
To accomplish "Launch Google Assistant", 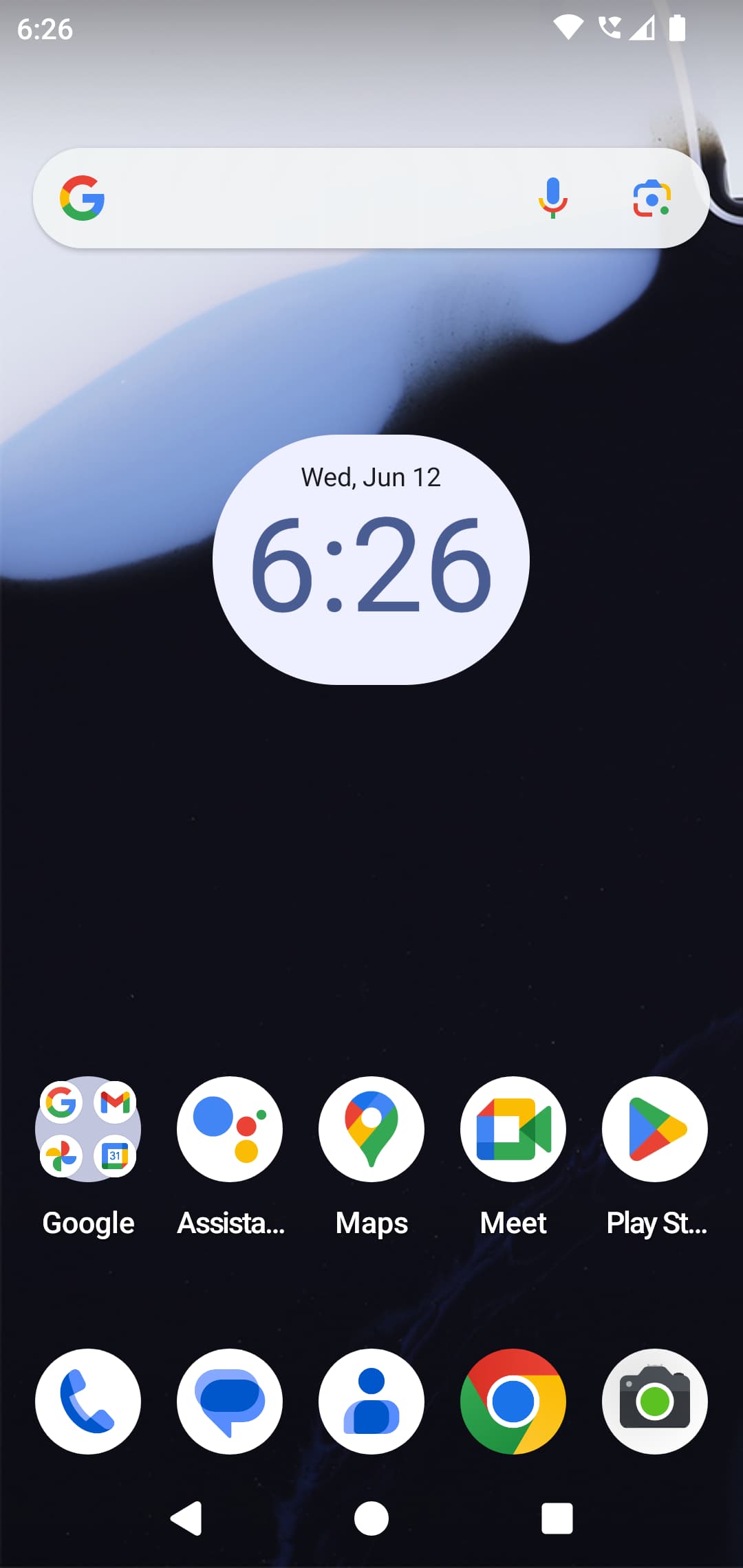I will pos(230,1129).
